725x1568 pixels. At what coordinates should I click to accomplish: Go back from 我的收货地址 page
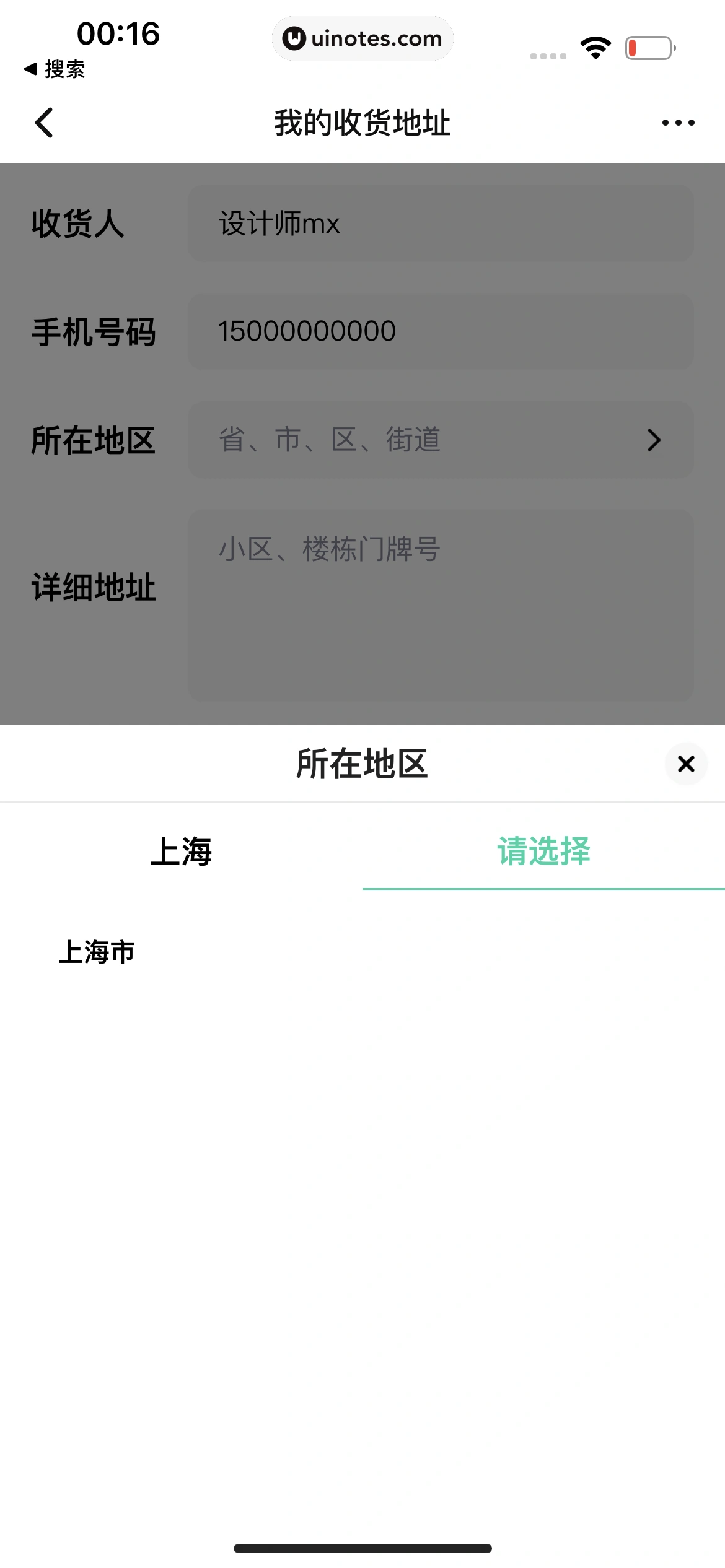(x=44, y=123)
